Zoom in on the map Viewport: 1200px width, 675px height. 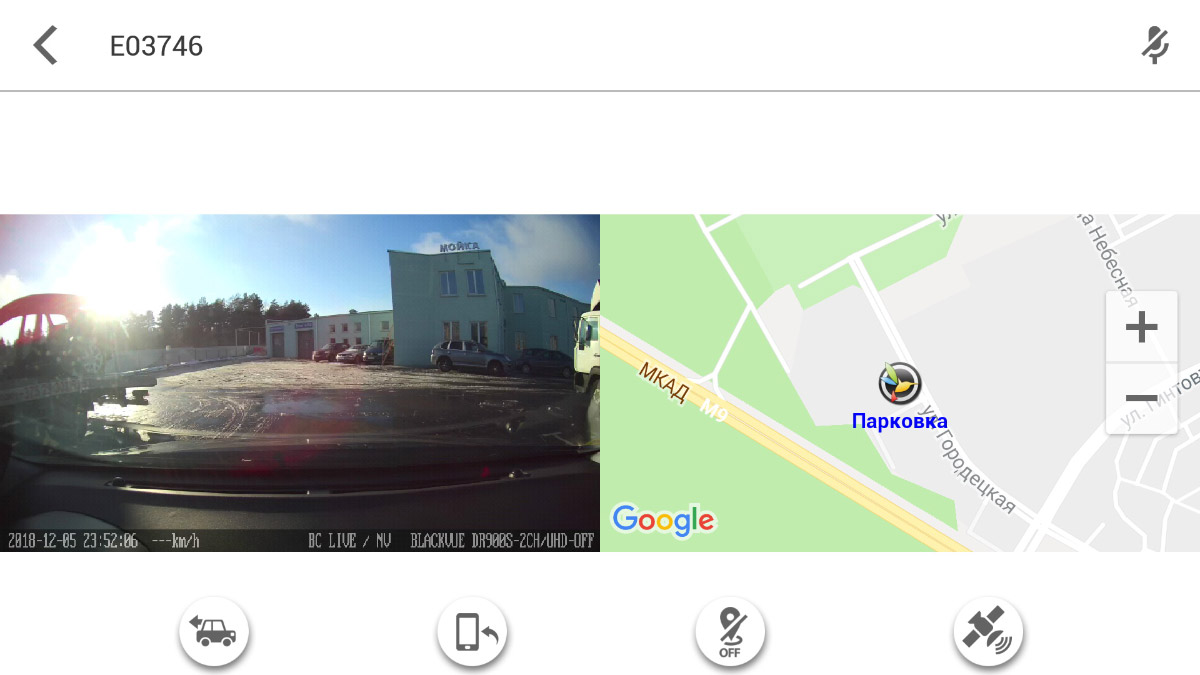point(1141,328)
